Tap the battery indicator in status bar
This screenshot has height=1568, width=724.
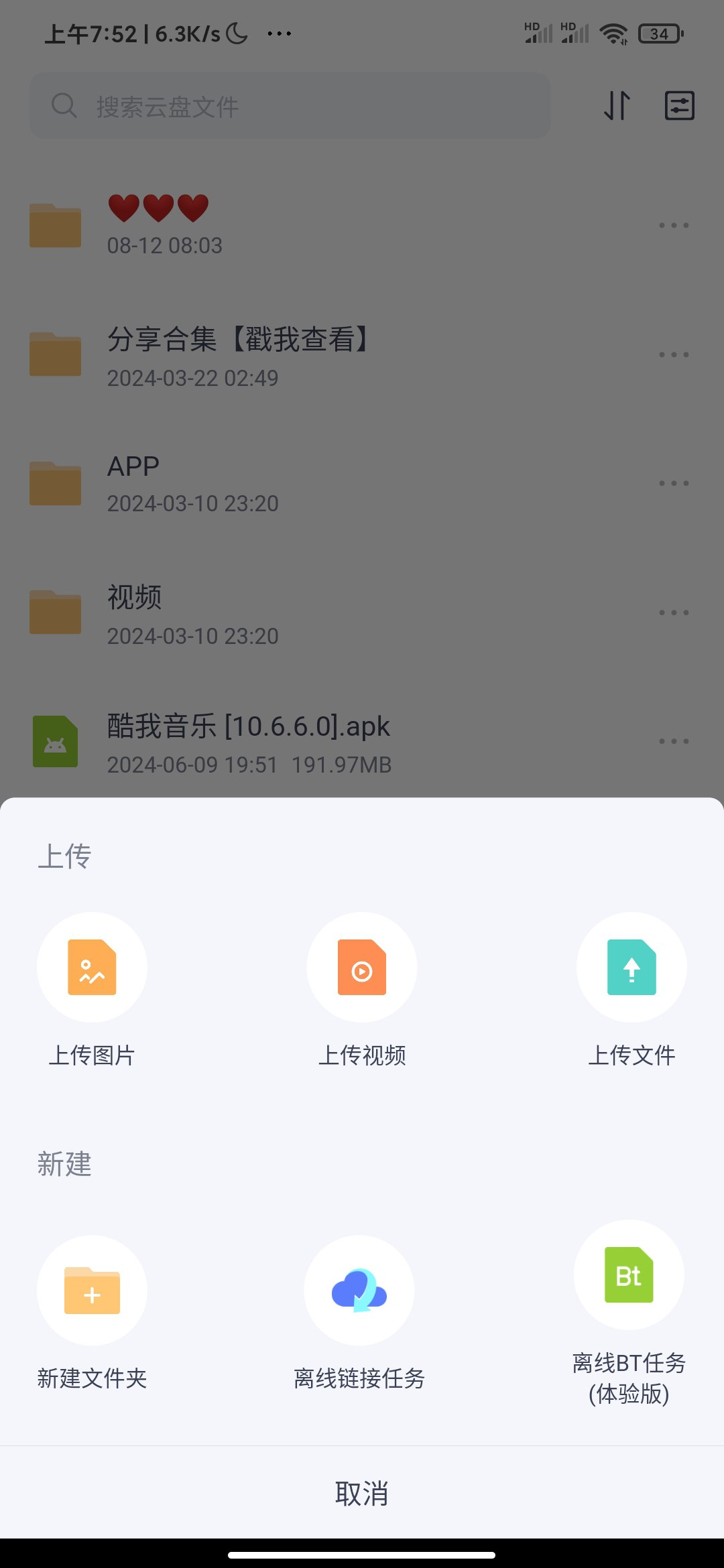660,32
